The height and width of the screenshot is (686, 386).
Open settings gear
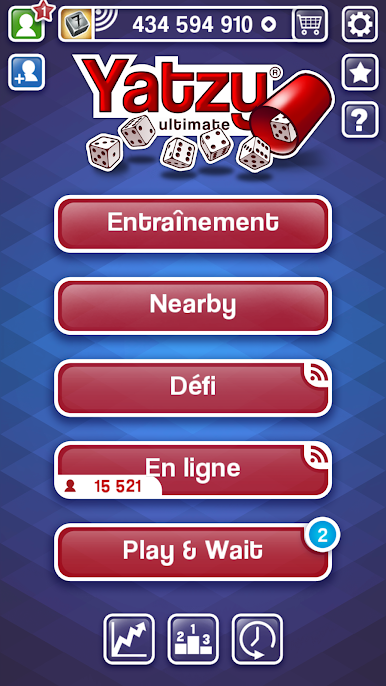[360, 24]
